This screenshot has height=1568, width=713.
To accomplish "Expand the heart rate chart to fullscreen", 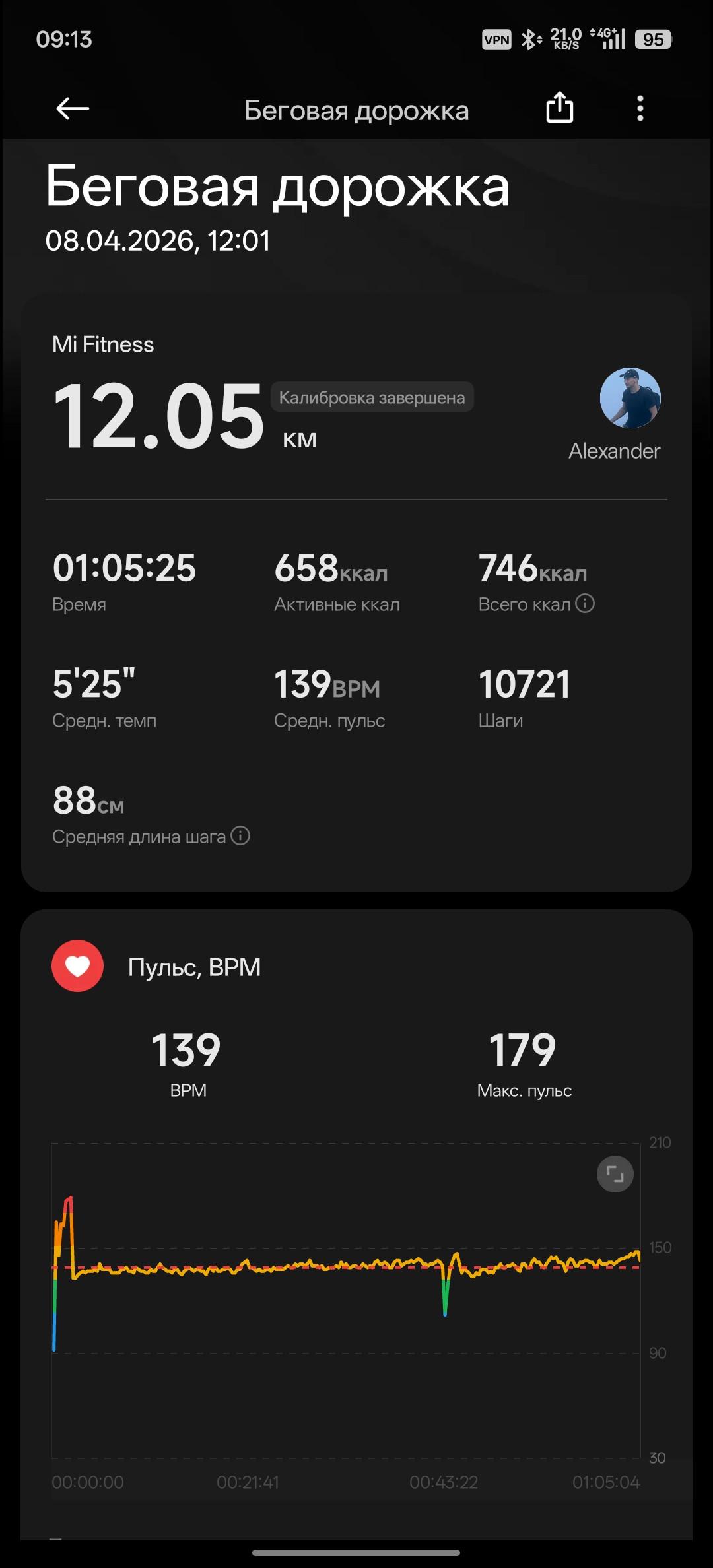I will click(x=615, y=1174).
